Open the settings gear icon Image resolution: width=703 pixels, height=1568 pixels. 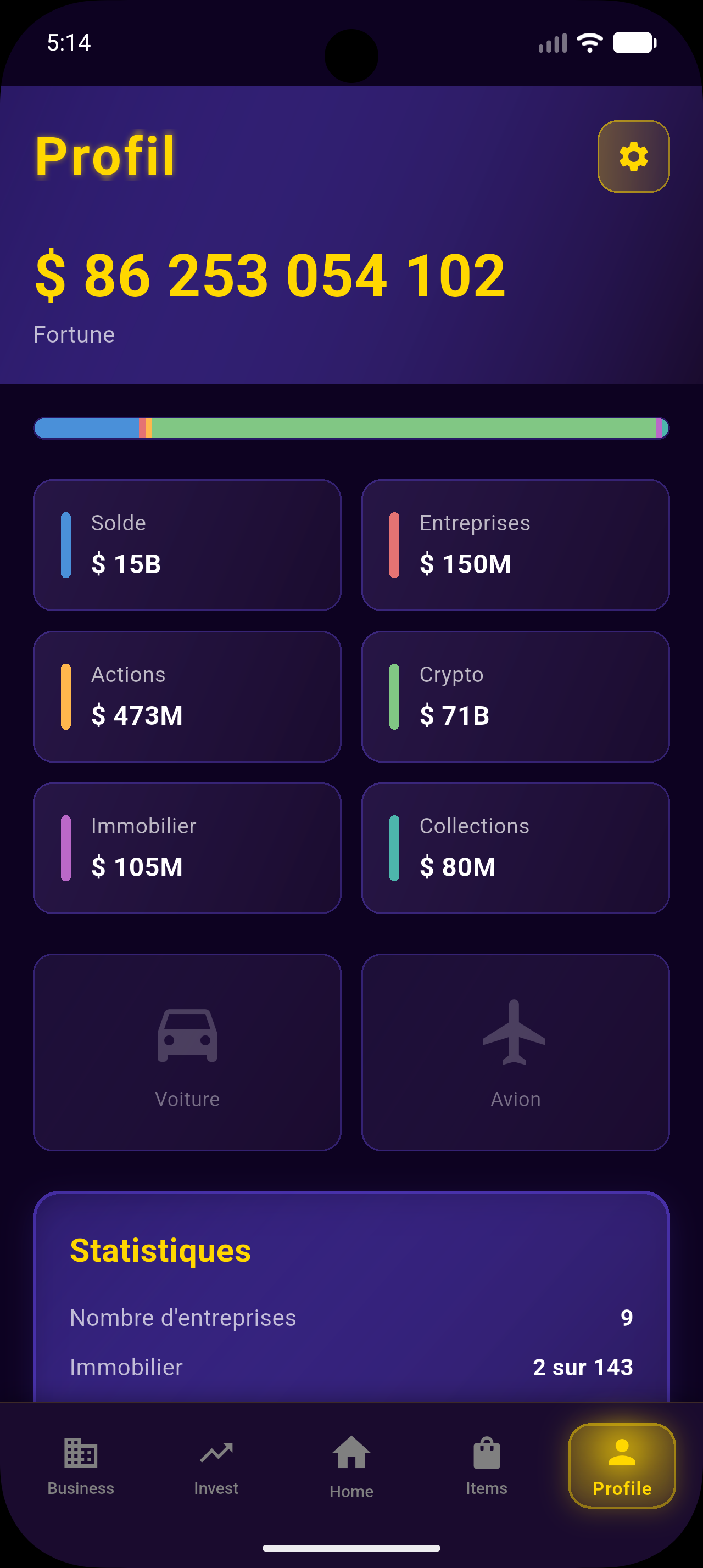click(x=633, y=156)
